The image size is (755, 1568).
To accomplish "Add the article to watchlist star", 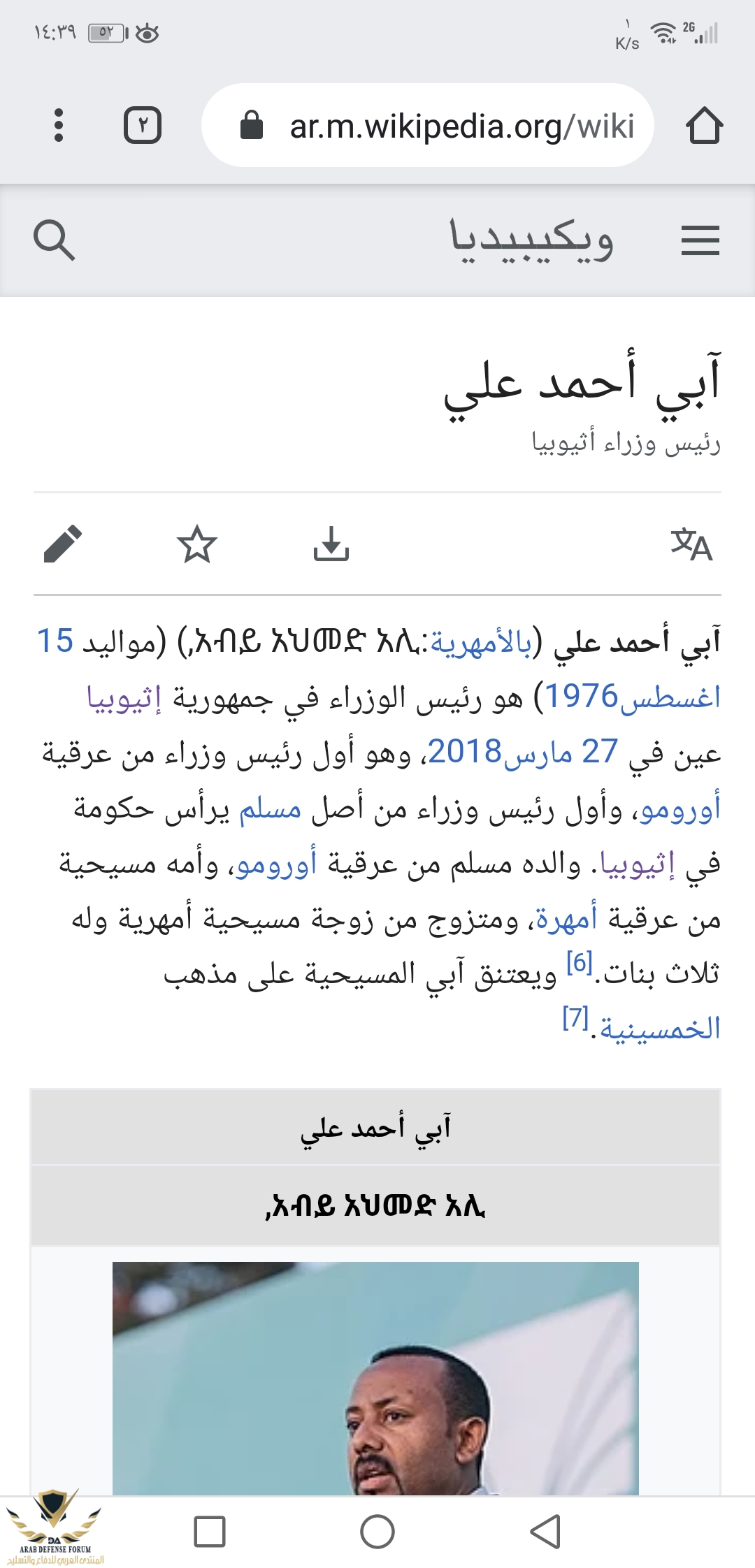I will click(x=197, y=544).
